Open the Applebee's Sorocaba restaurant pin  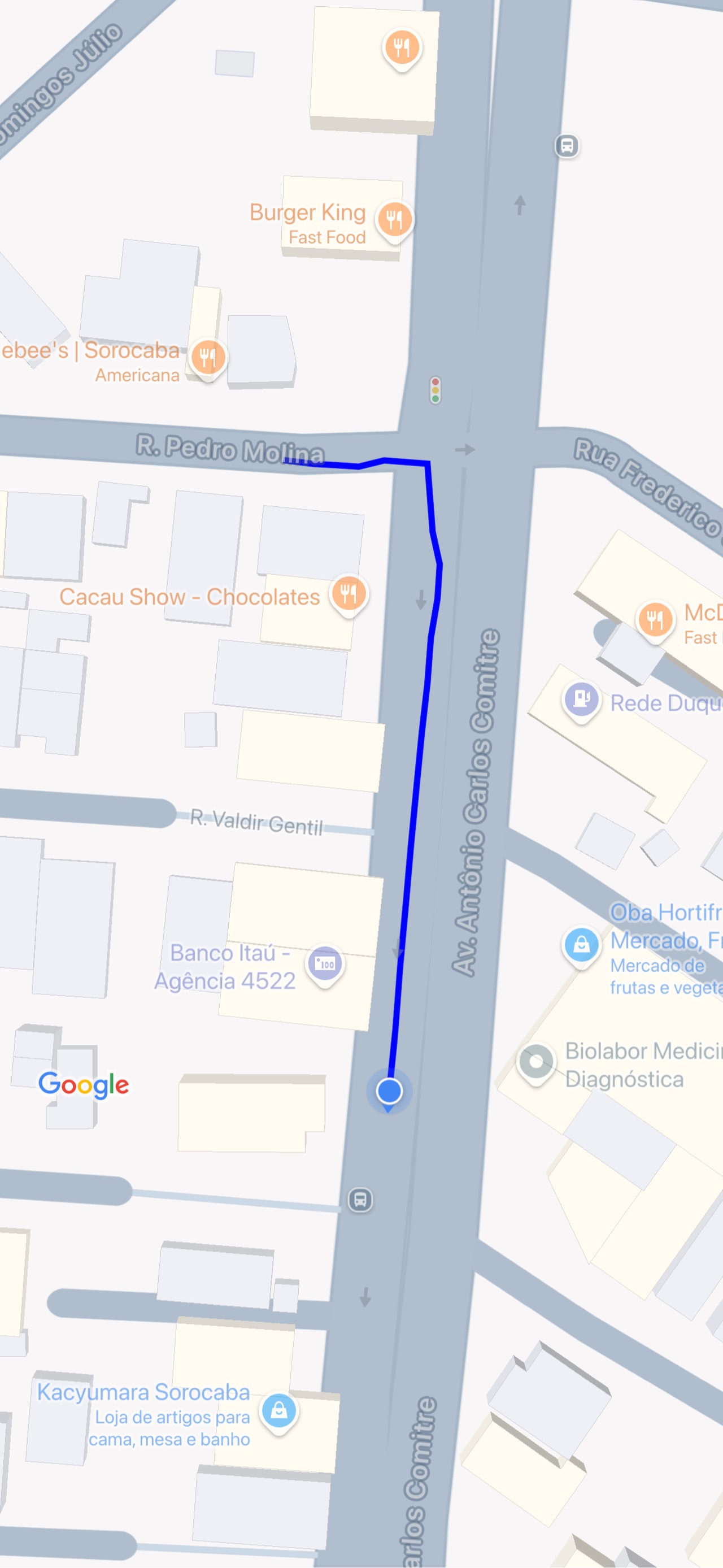pos(208,358)
